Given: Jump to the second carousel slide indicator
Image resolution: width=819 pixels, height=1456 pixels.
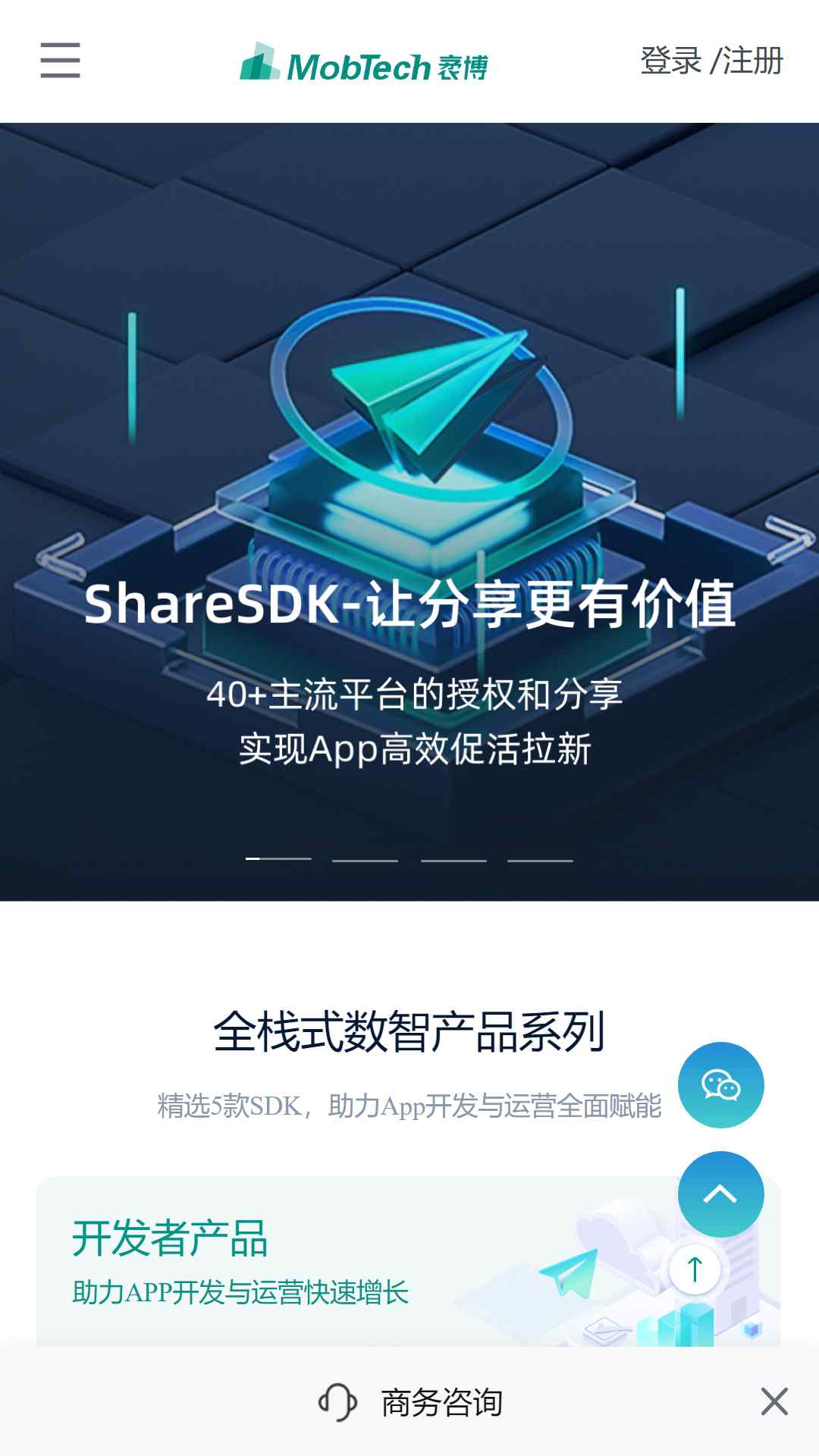Looking at the screenshot, I should pyautogui.click(x=365, y=860).
